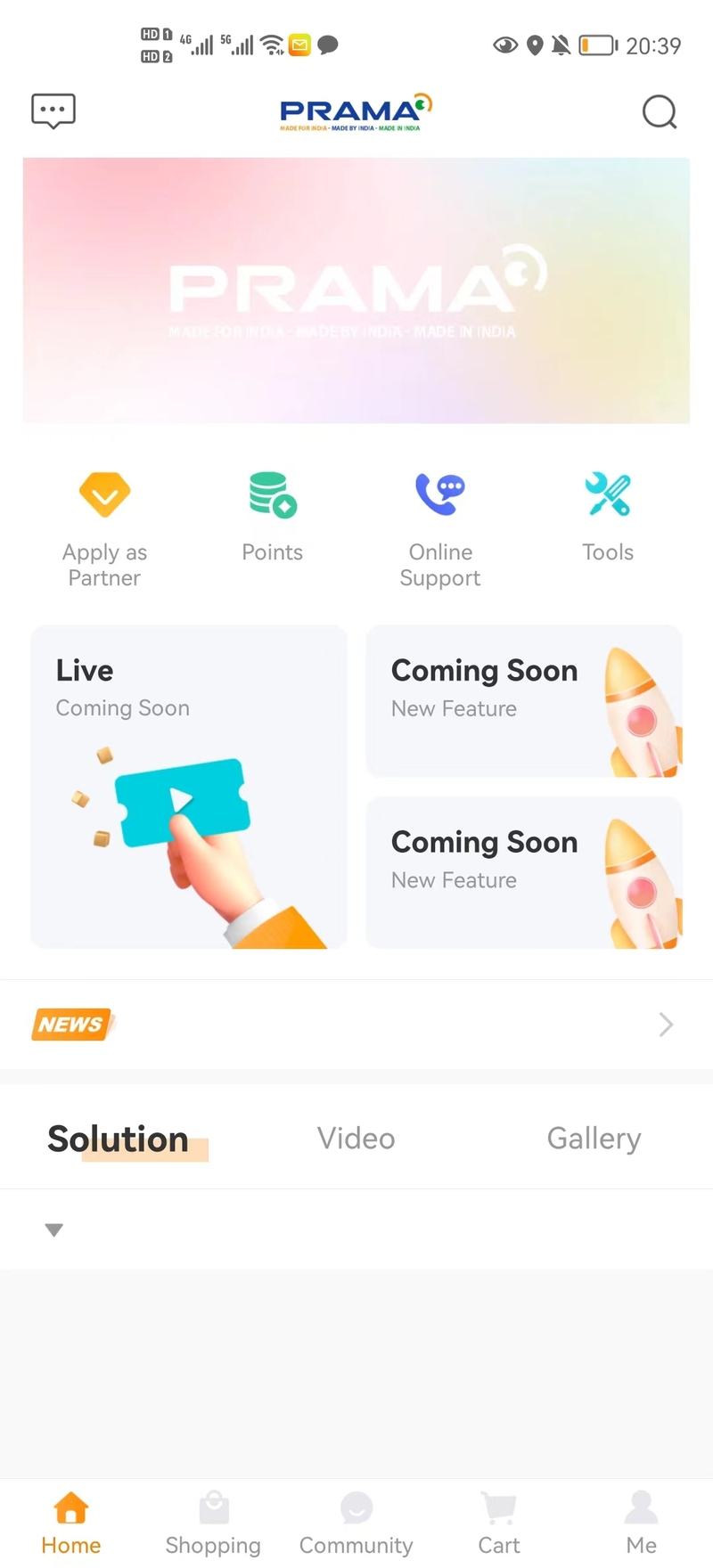Open the Tools shortcut
The height and width of the screenshot is (1568, 713).
[608, 517]
